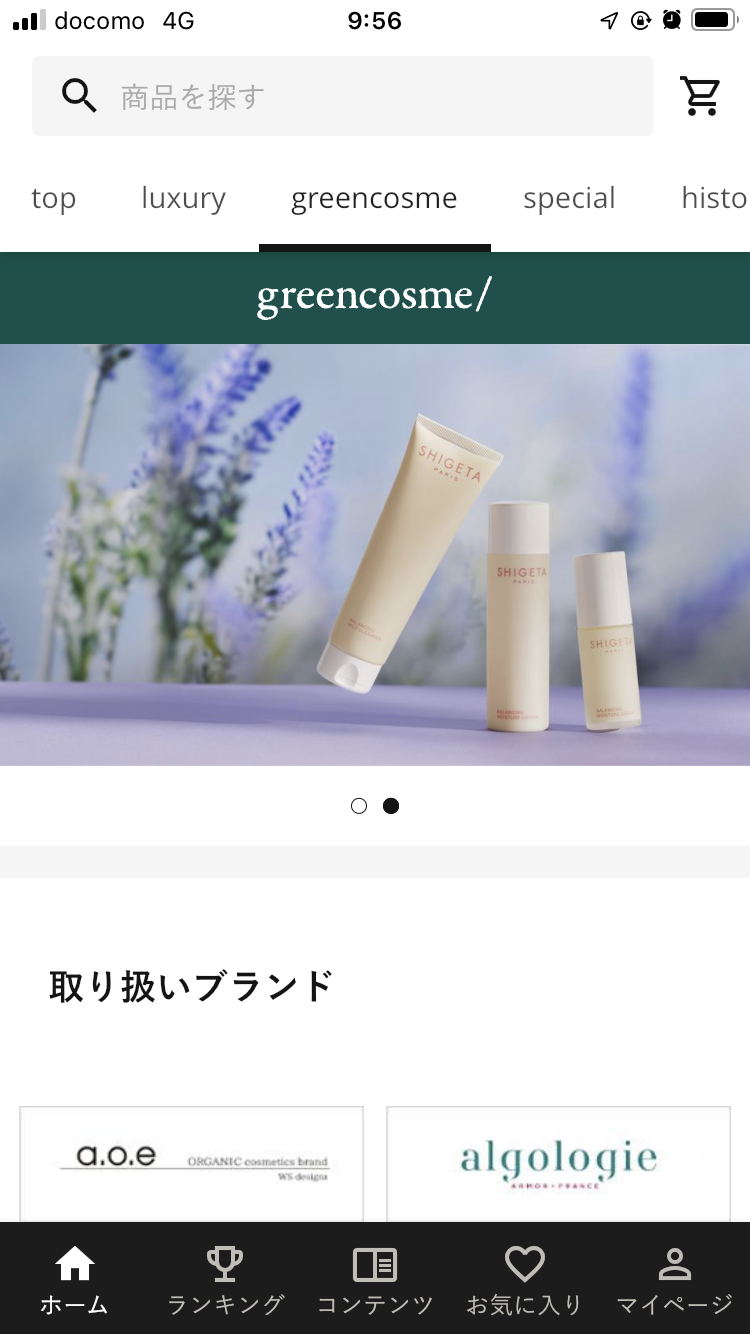Jump to the first banner slide dot
Screen dimensions: 750x1334
point(359,806)
